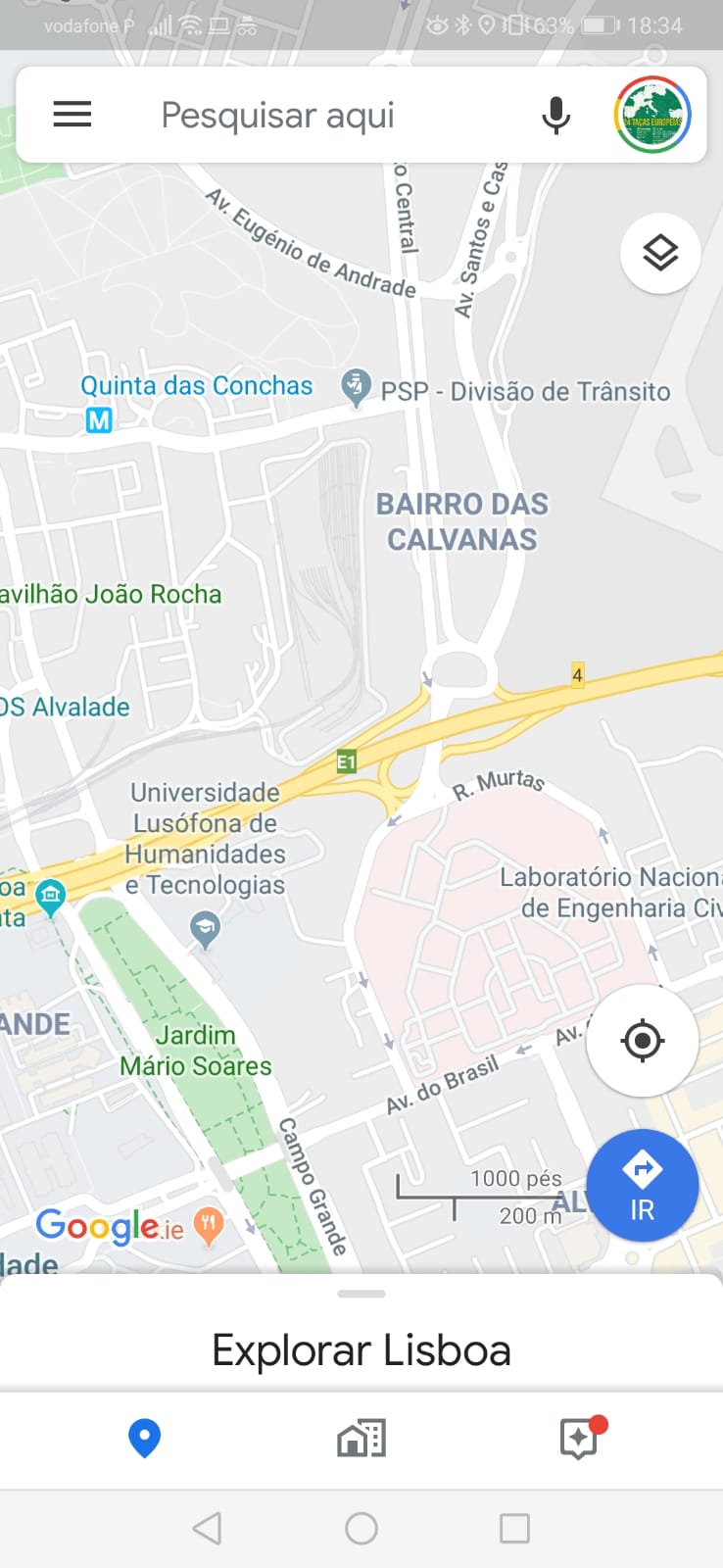Start voice search with the microphone
This screenshot has height=1568, width=723.
coord(555,116)
